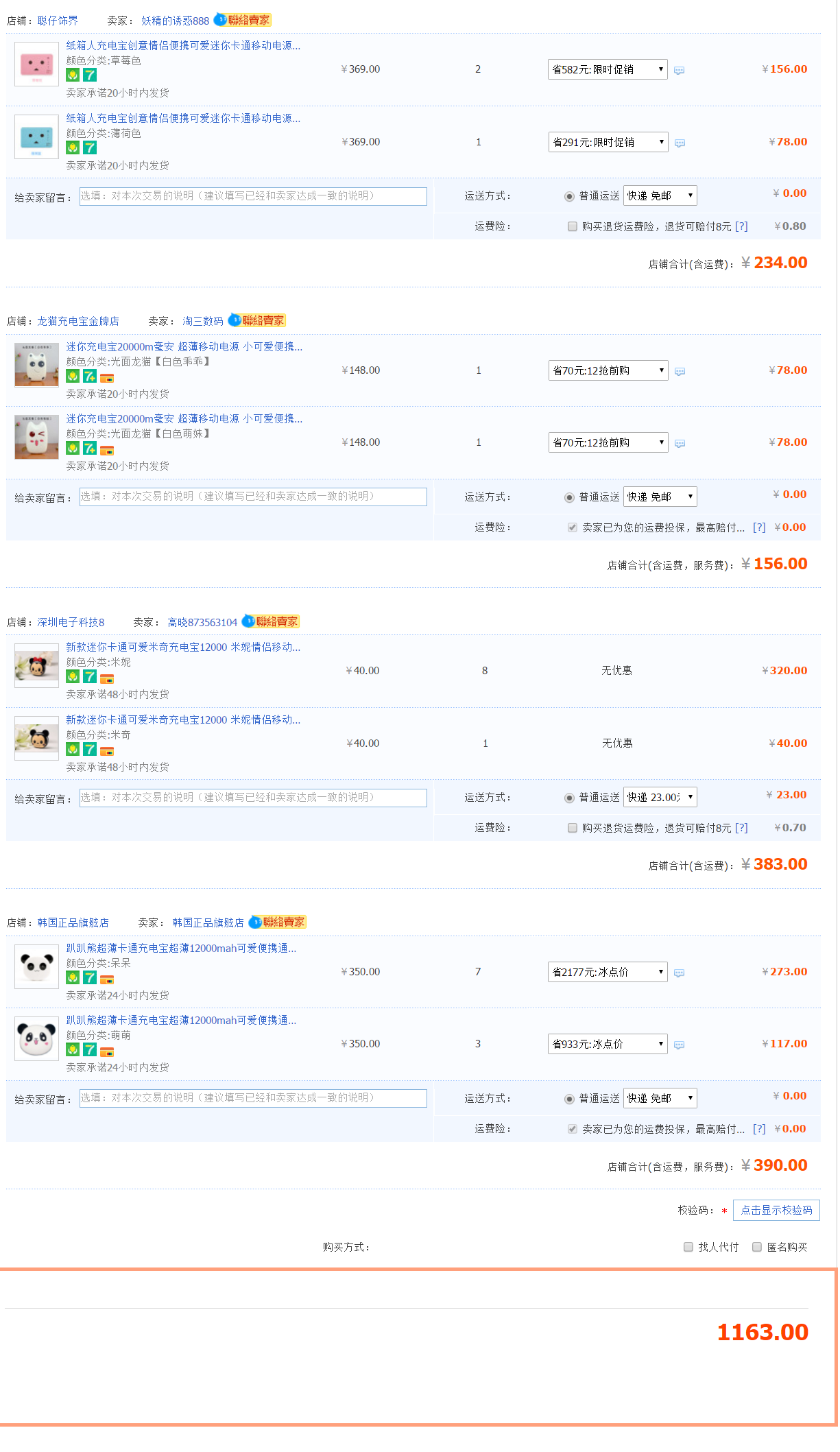Open the 萌萌 panda power bank product link

coord(181,1020)
